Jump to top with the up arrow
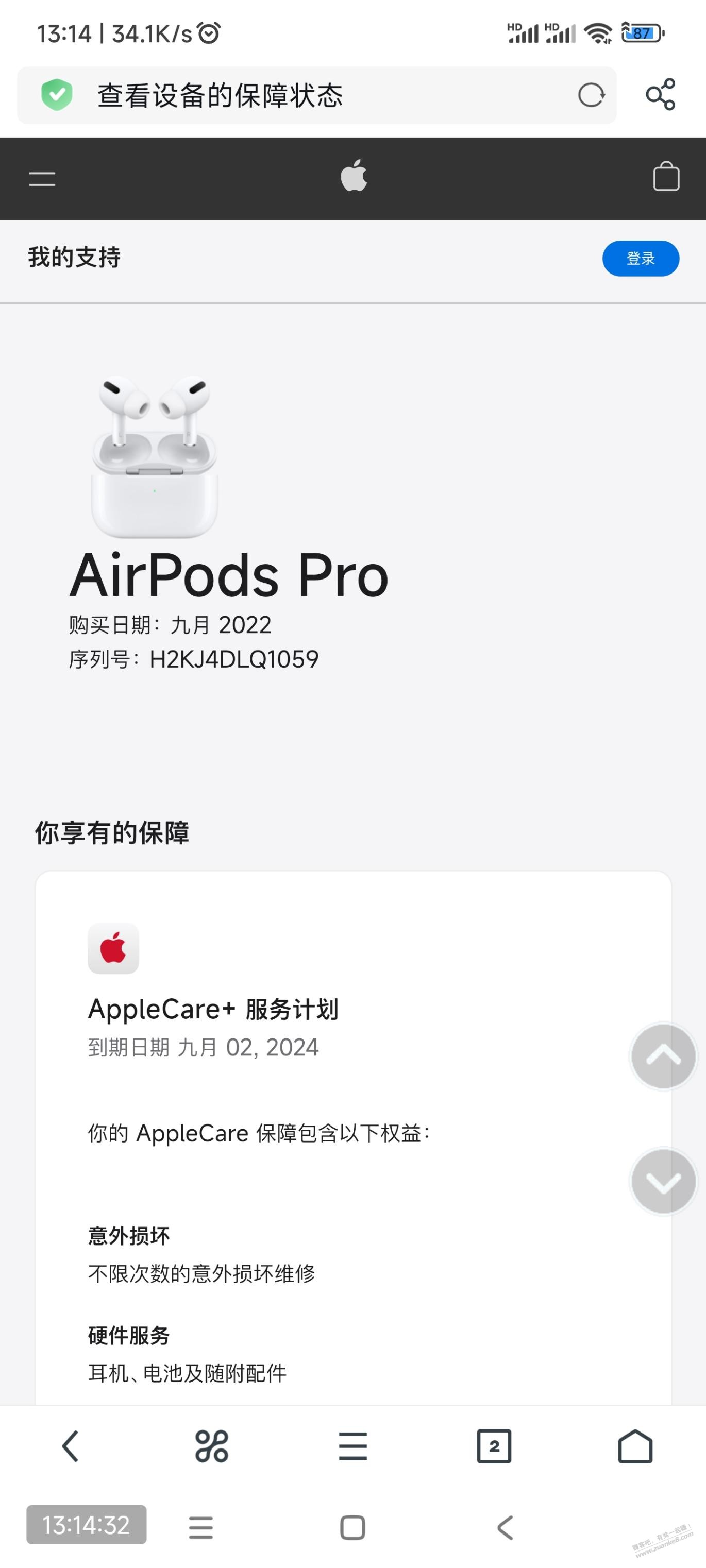This screenshot has width=706, height=1568. (x=663, y=1056)
